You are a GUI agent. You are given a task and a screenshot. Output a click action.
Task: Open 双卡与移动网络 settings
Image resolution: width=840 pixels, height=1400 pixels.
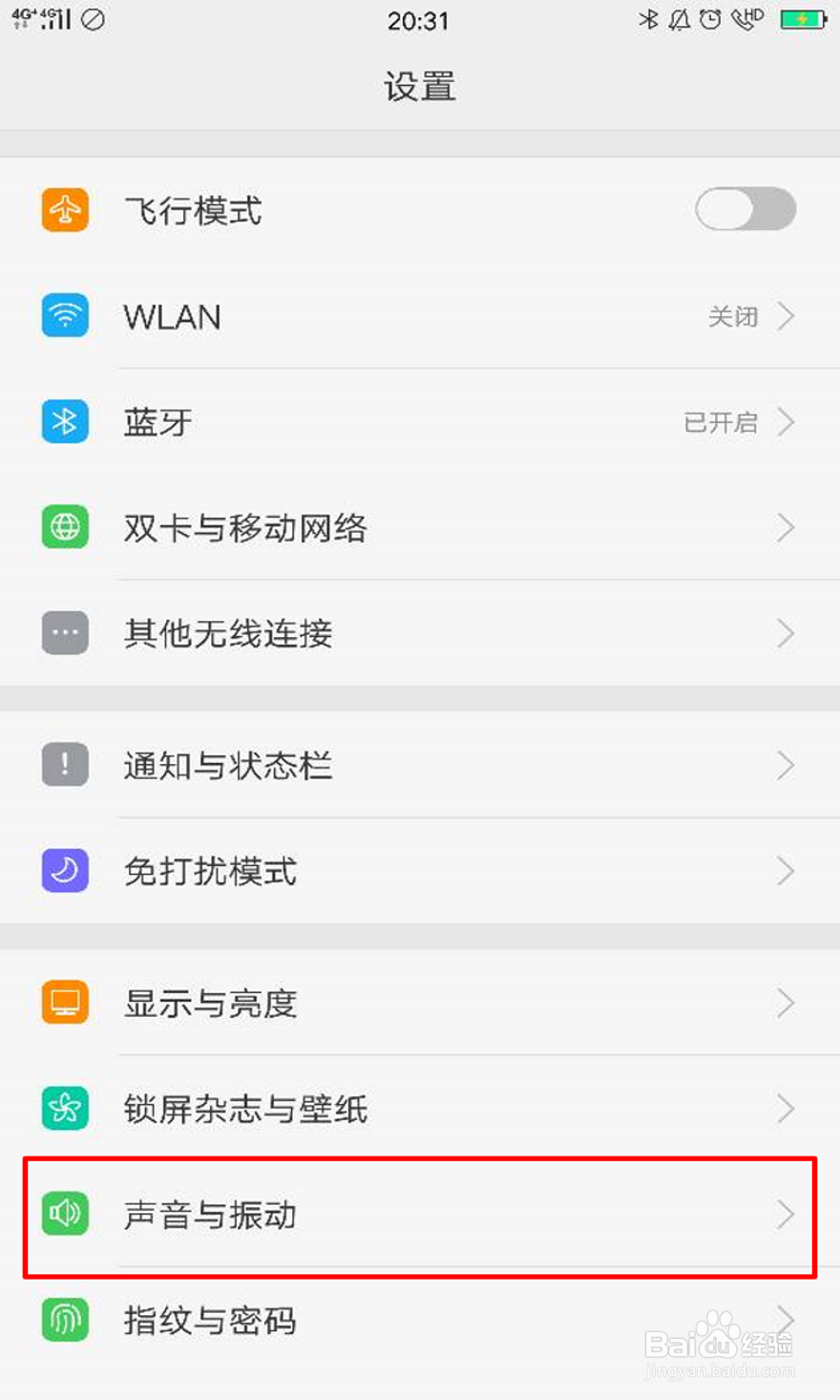[x=420, y=527]
